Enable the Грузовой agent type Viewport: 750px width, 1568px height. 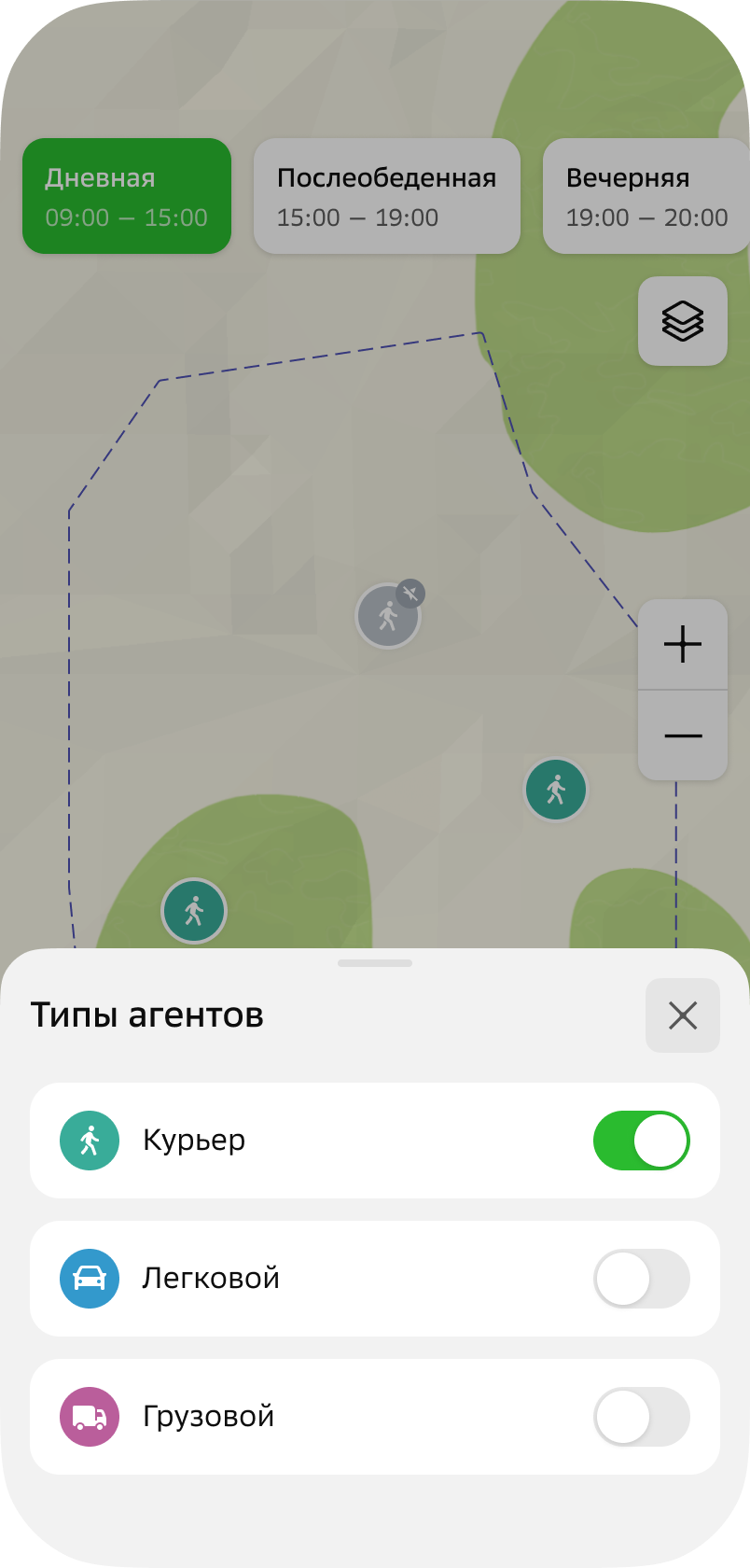tap(642, 1417)
